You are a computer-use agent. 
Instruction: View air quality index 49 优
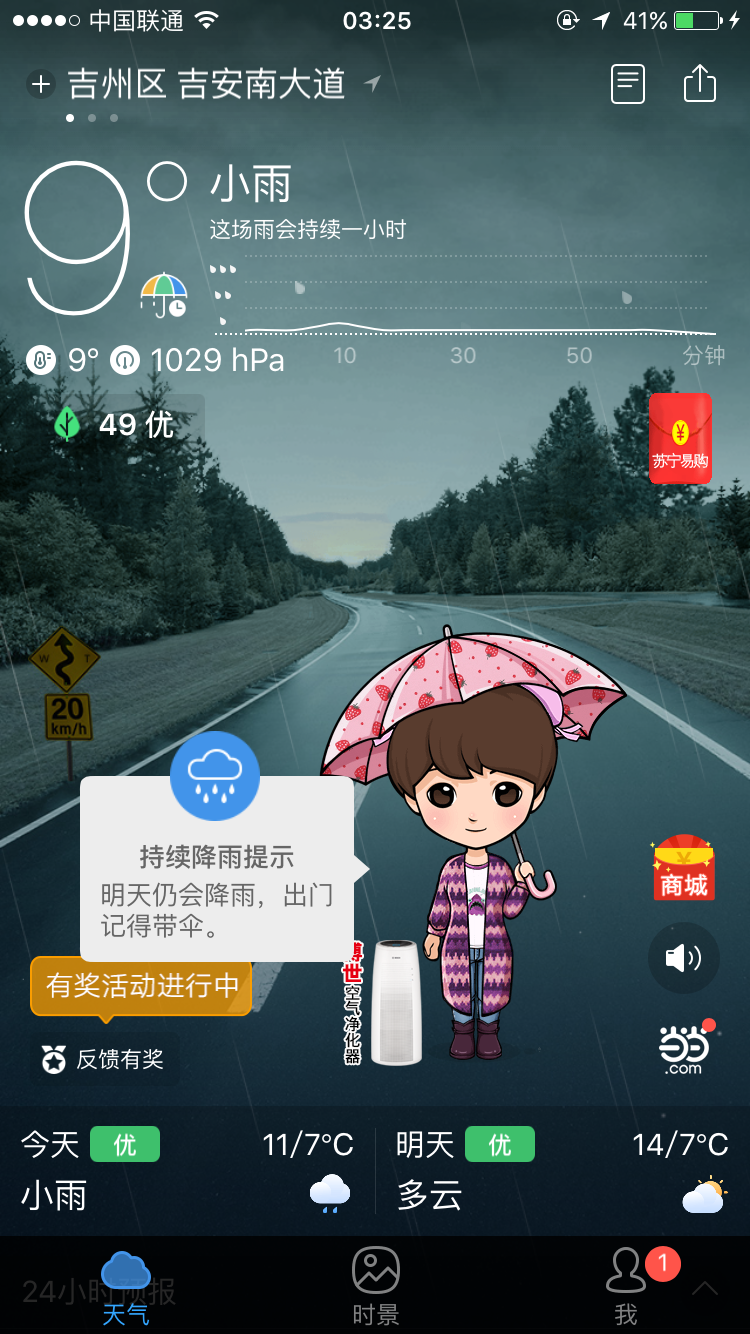coord(116,425)
